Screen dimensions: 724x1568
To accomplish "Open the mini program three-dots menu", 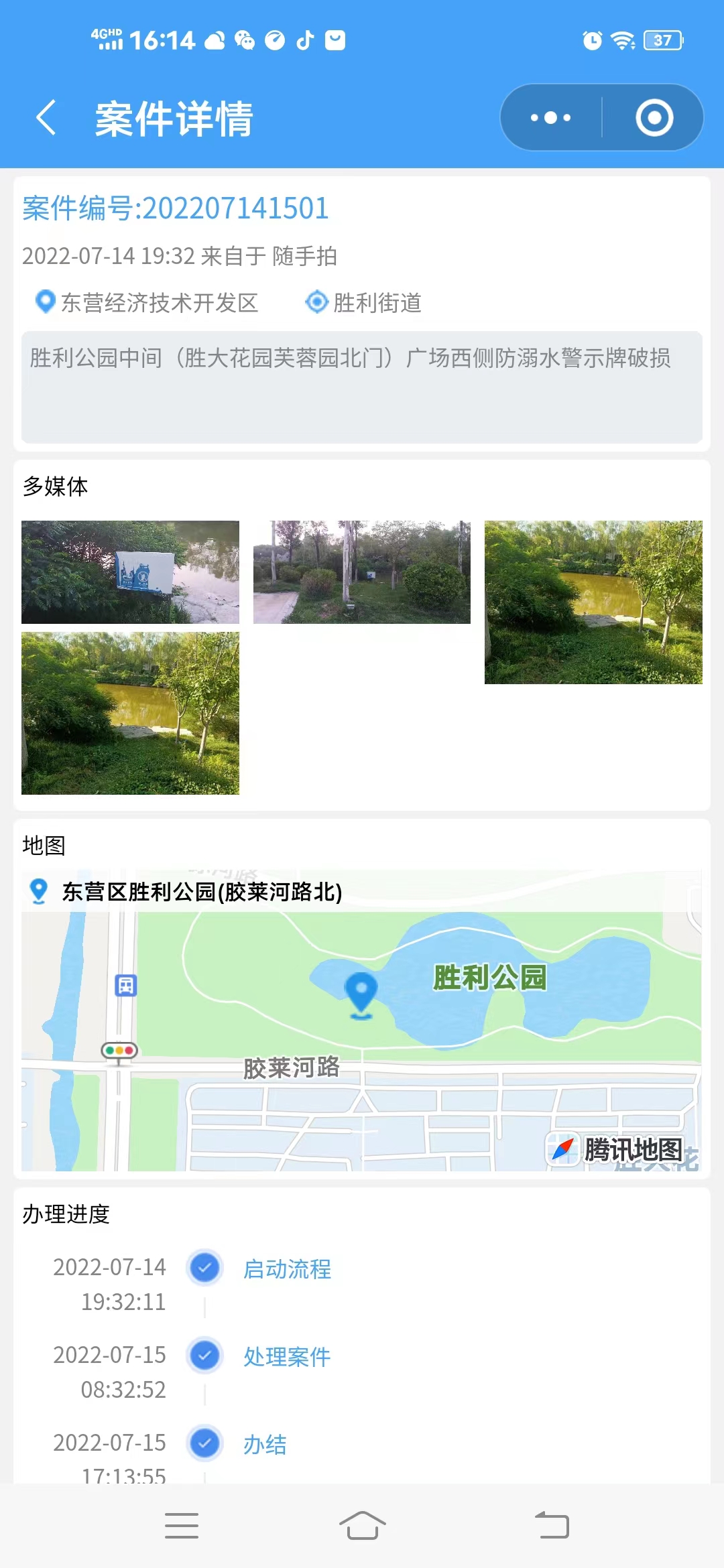I will 550,118.
